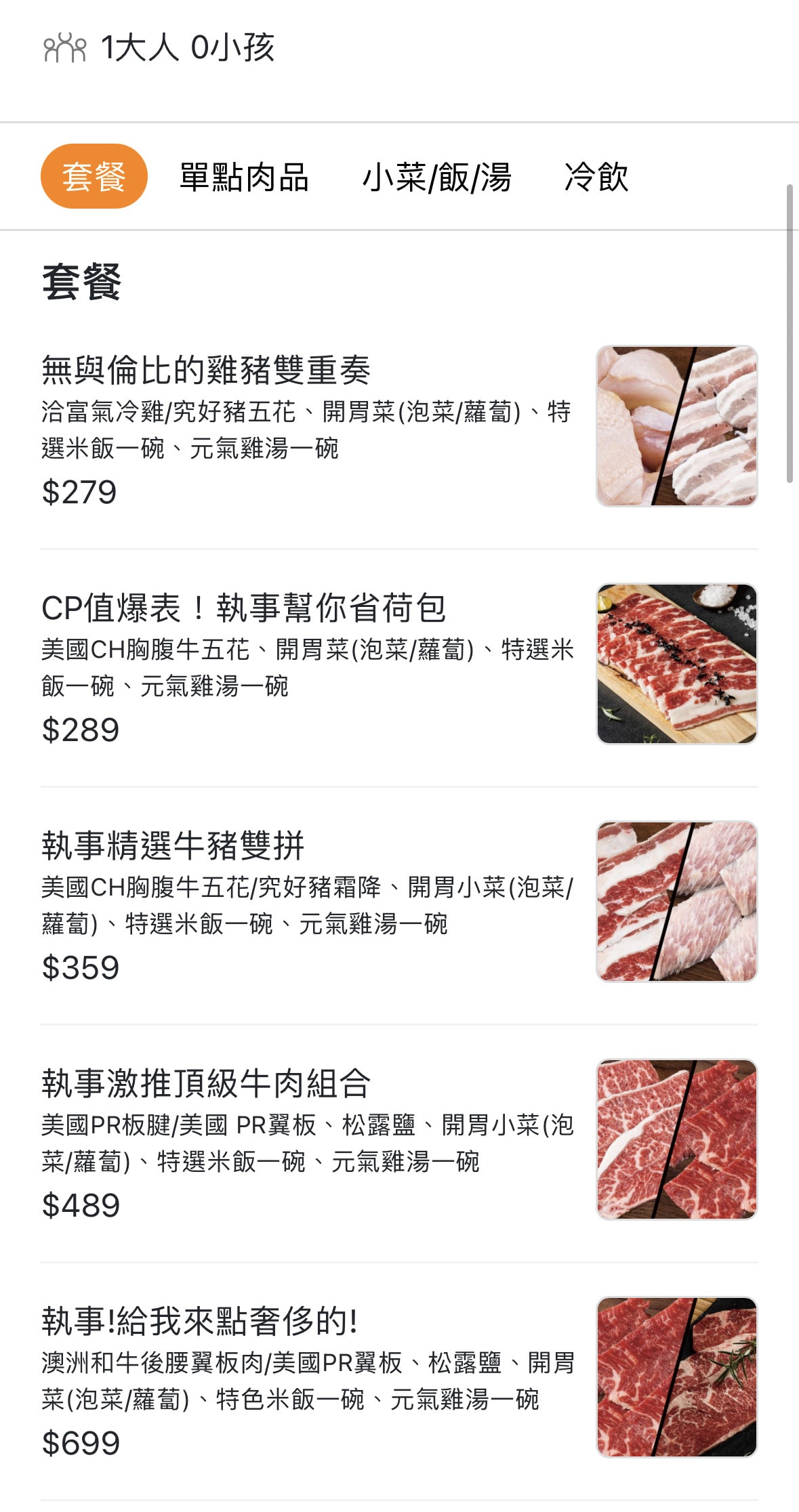Open the 小菜/飯/湯 category tab

click(436, 177)
